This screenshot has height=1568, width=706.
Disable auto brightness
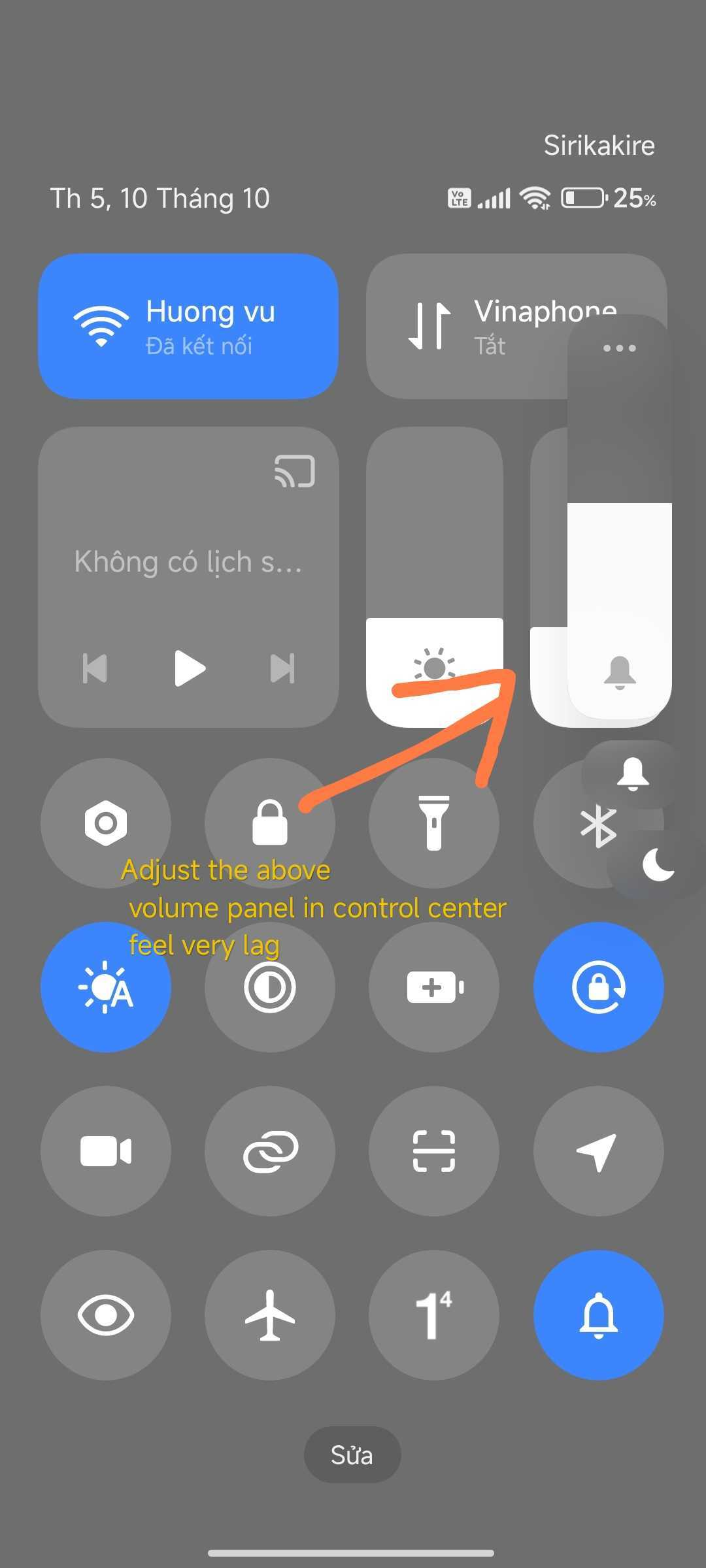click(x=106, y=987)
